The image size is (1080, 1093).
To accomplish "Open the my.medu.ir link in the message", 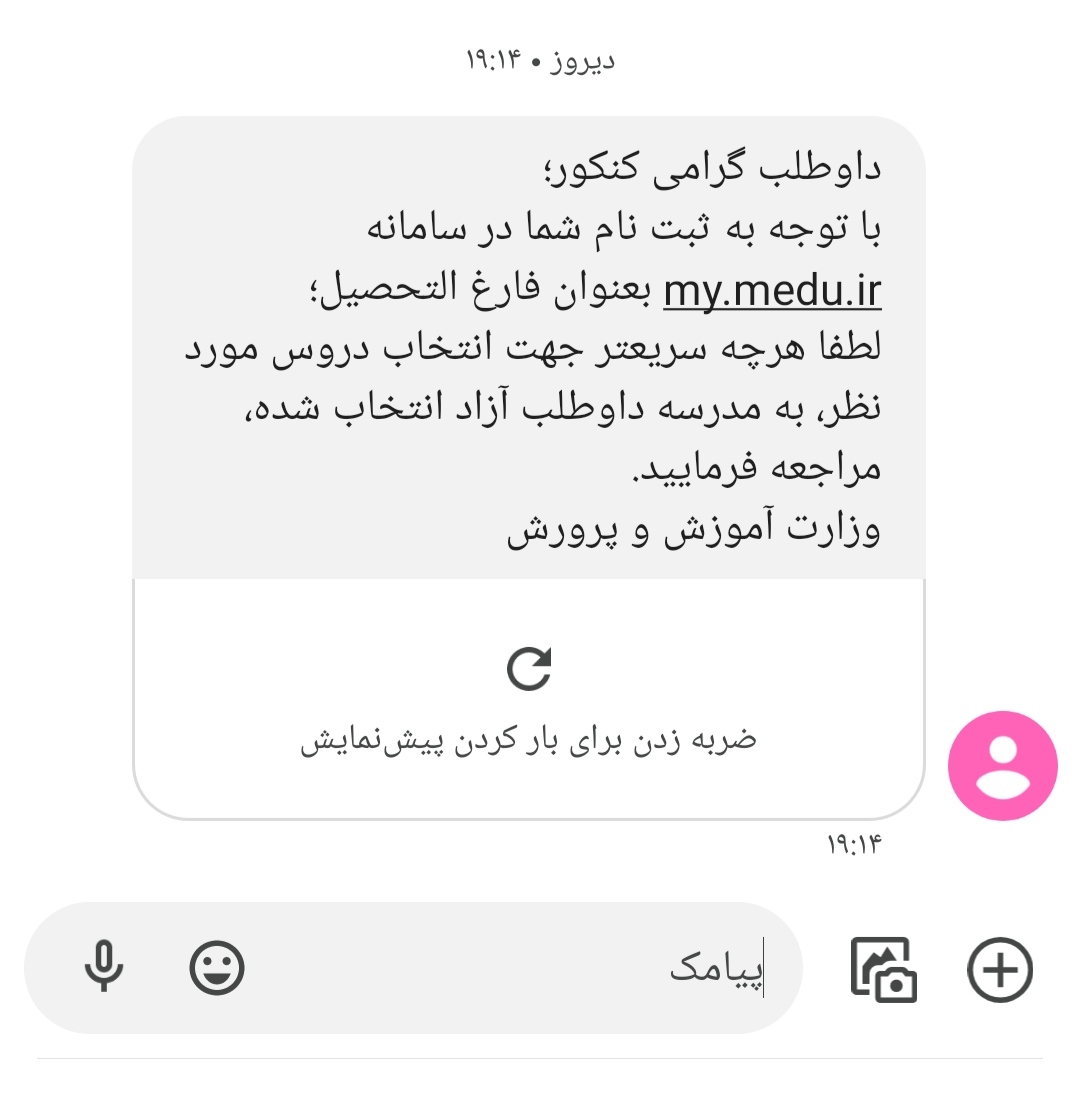I will (x=772, y=291).
